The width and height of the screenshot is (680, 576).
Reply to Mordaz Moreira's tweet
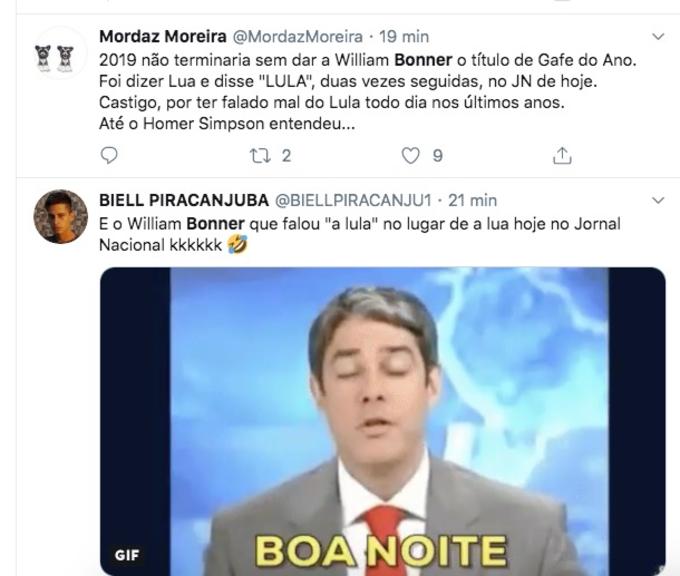[x=110, y=155]
